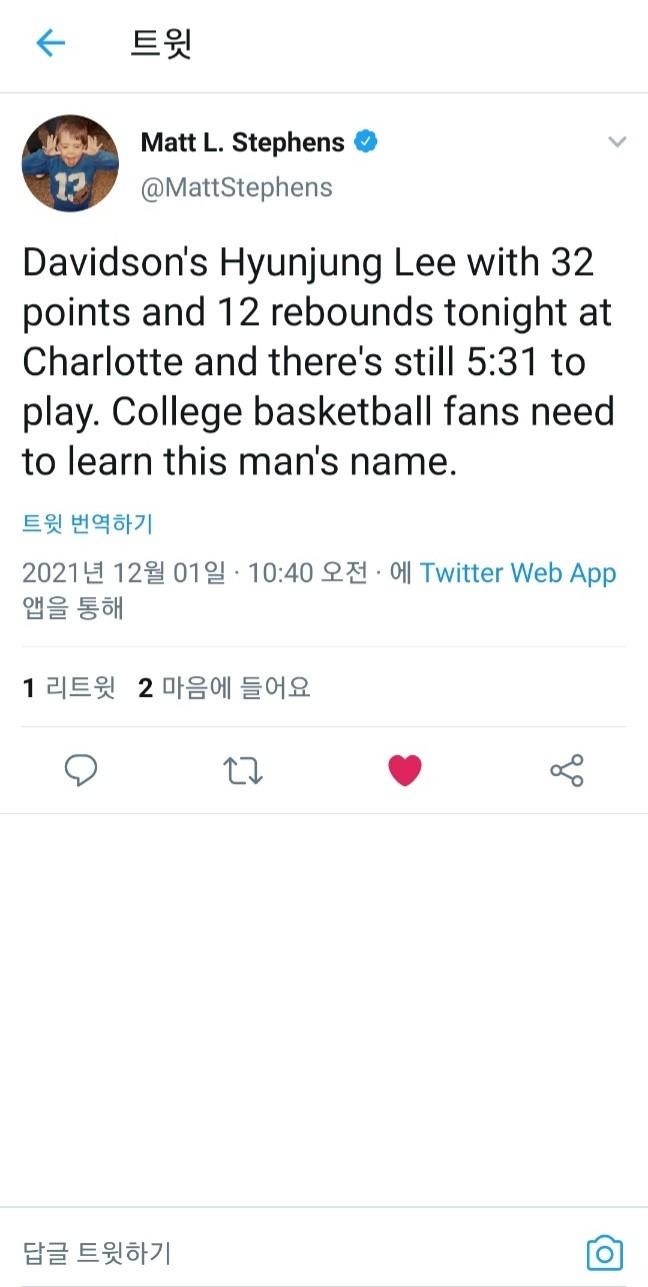This screenshot has width=648, height=1287.
Task: Open the @MattStephens handle
Action: [x=236, y=187]
